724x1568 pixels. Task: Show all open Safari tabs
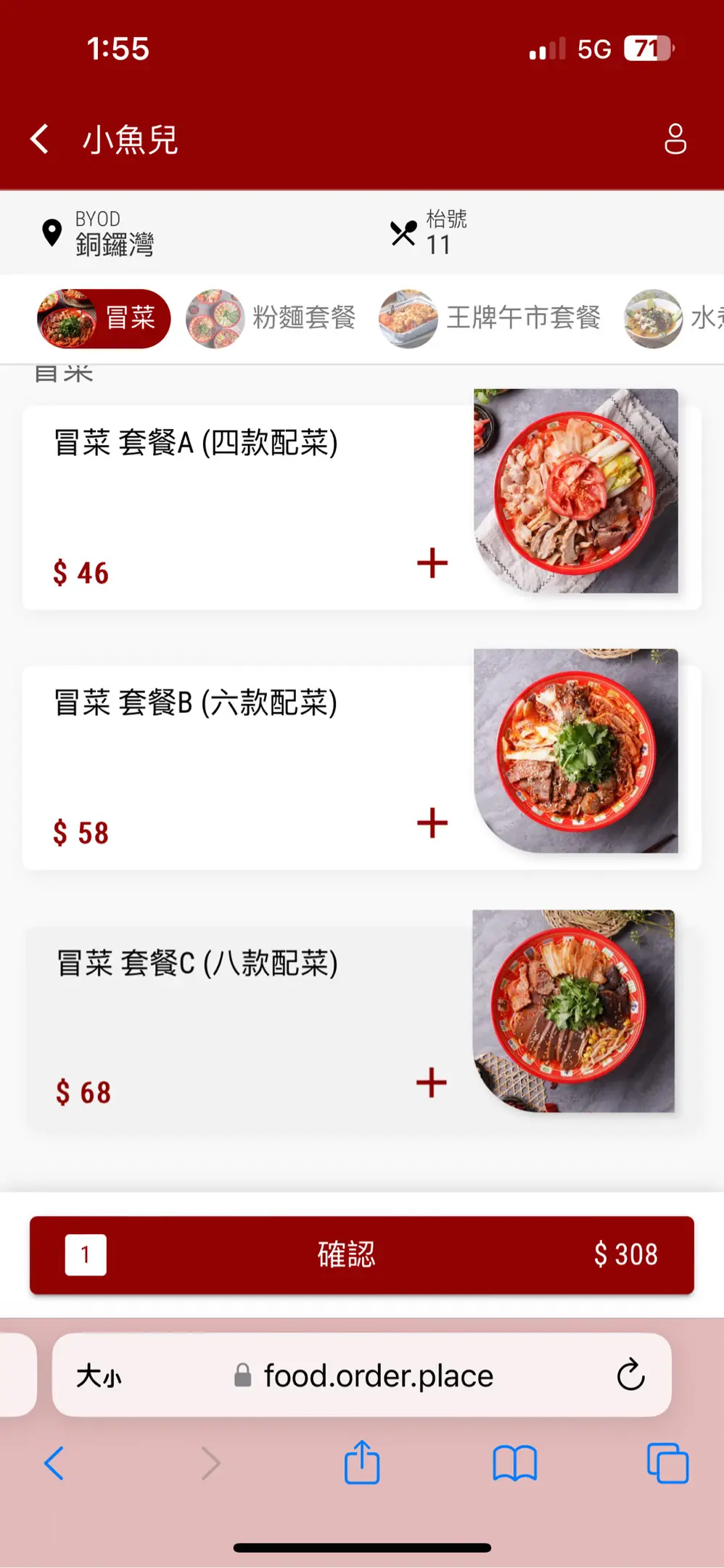(667, 1463)
